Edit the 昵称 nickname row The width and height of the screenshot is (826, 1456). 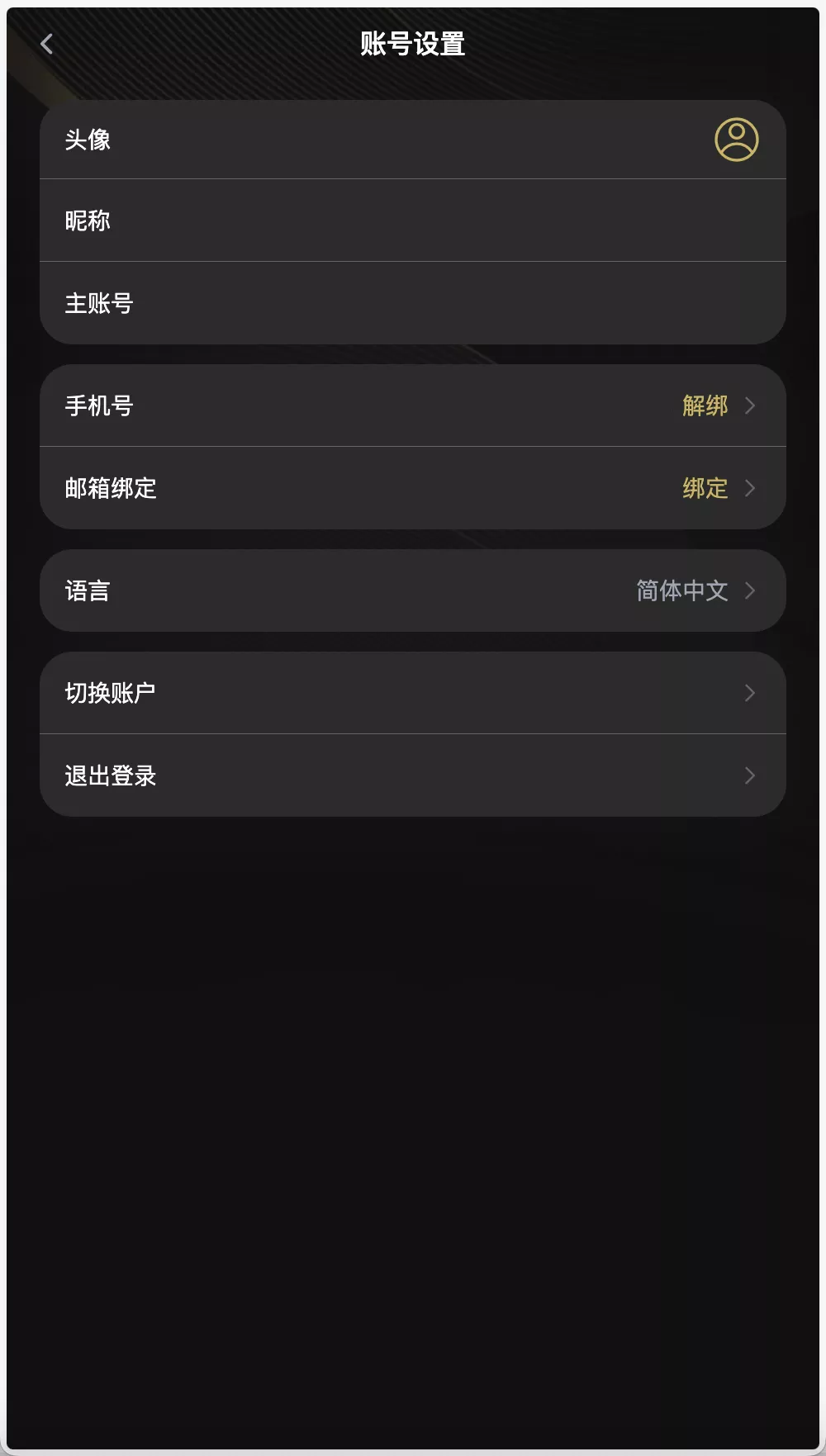click(x=412, y=221)
